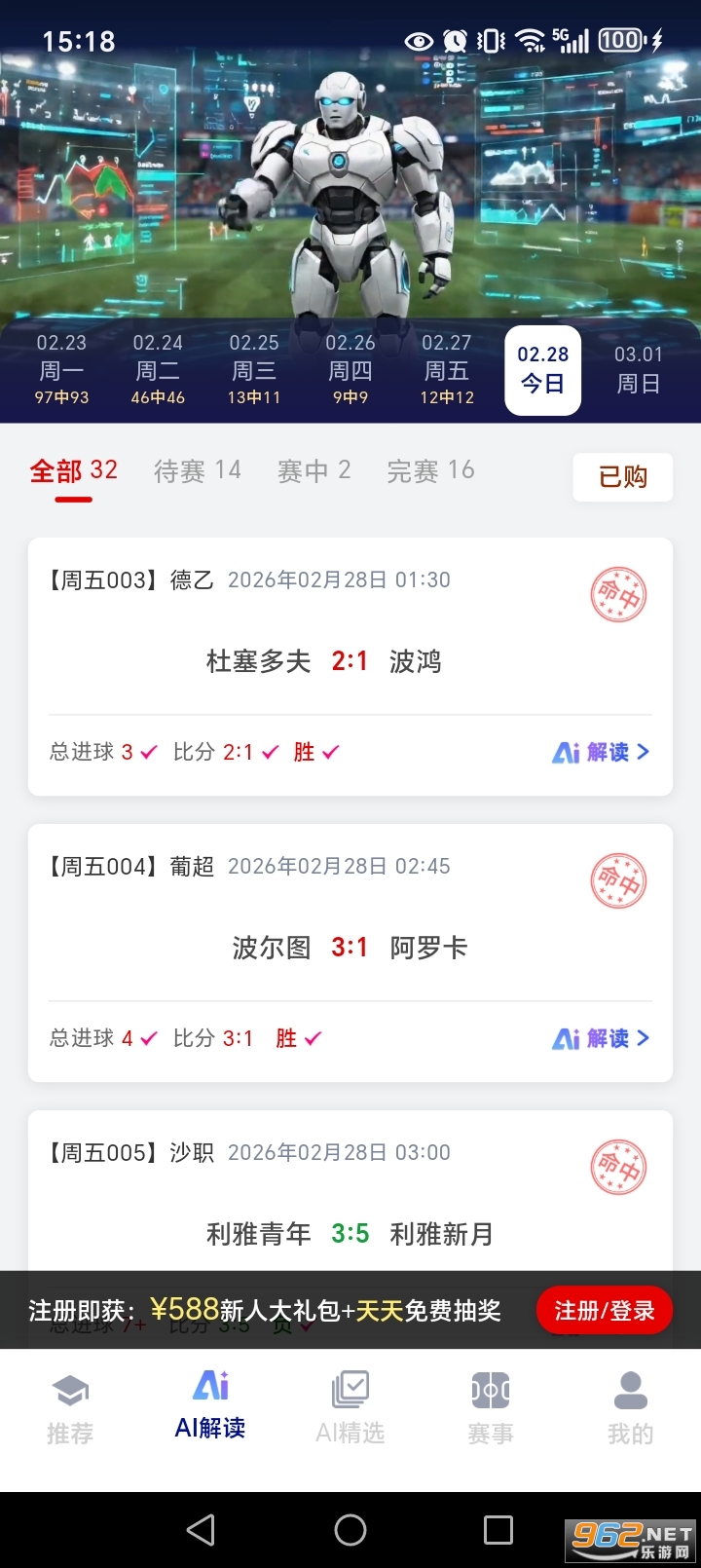Select the 02.23 周一 date showing 97中93
Viewport: 701px width, 1568px height.
[60, 370]
